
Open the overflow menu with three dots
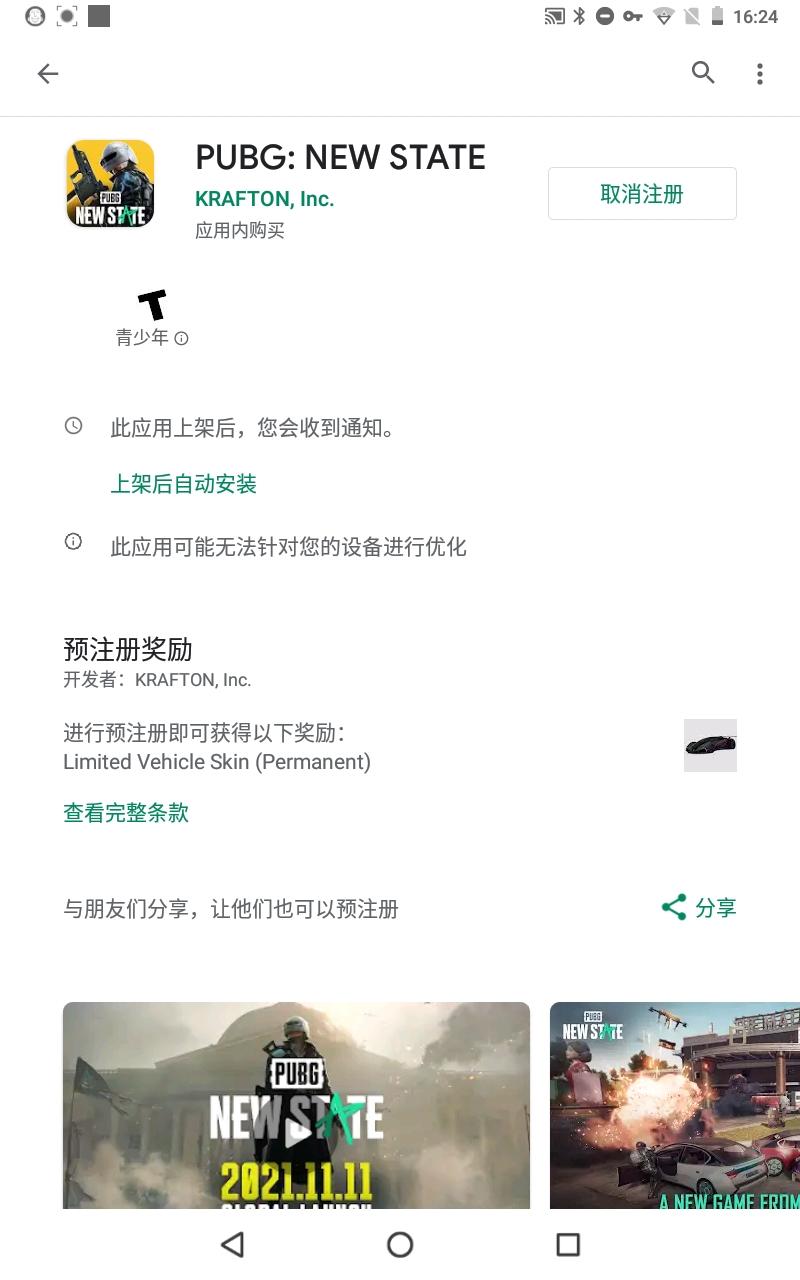tap(760, 73)
